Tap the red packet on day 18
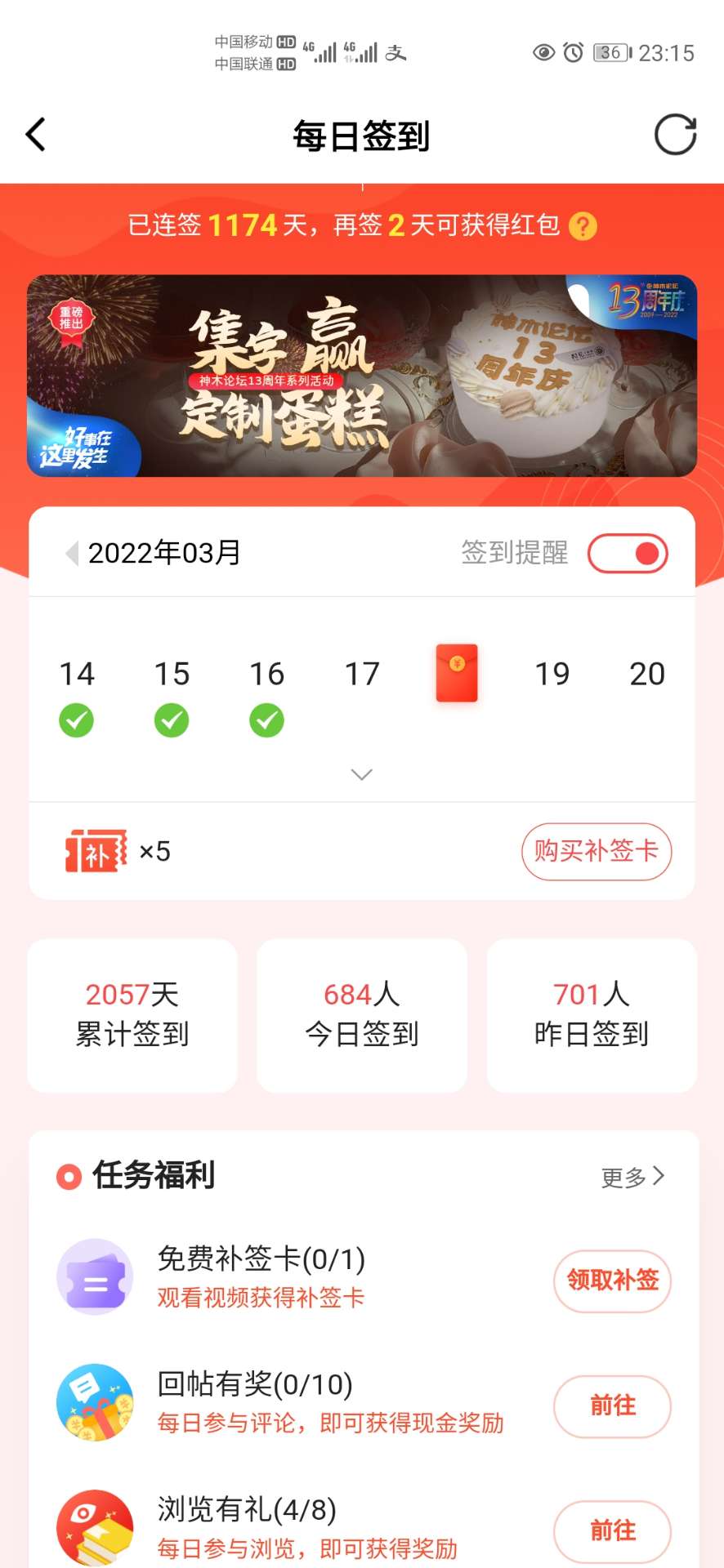 [457, 674]
